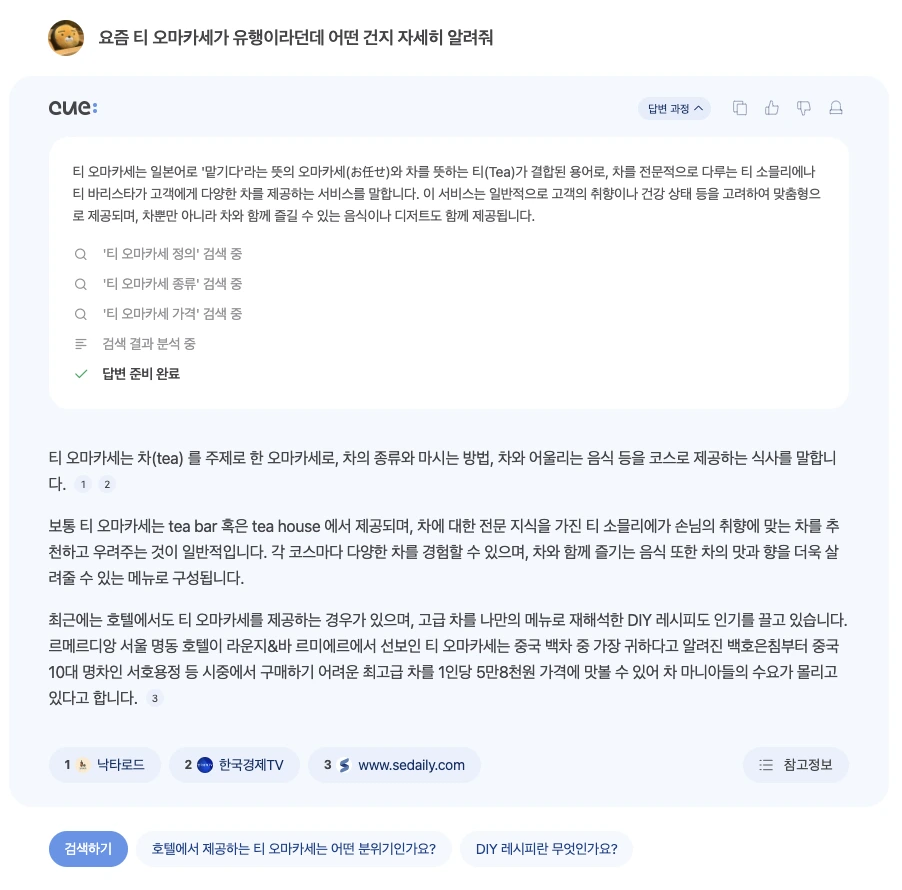Select the DIY 레시피란 무엇인가요? suggestion

(x=546, y=849)
